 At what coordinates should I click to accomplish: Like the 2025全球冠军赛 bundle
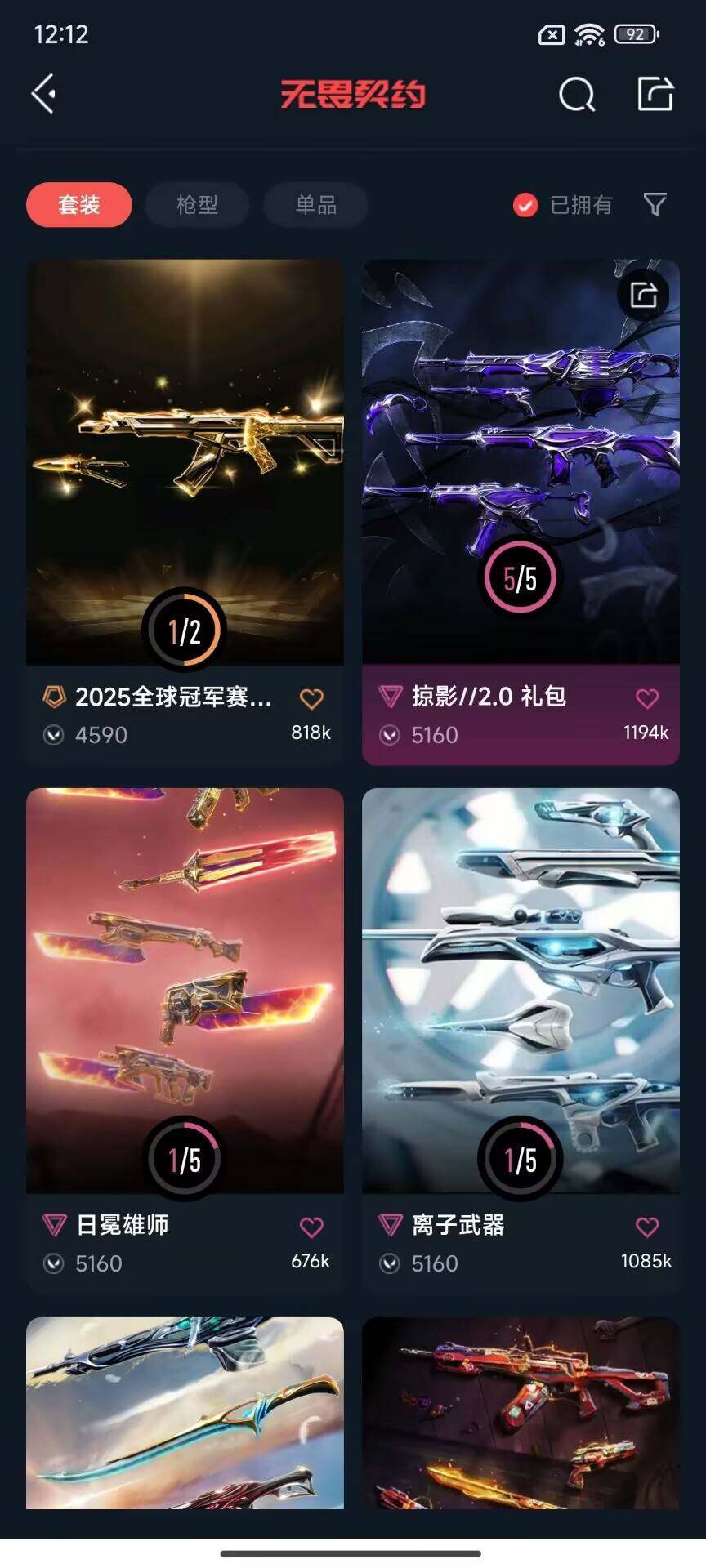point(311,699)
